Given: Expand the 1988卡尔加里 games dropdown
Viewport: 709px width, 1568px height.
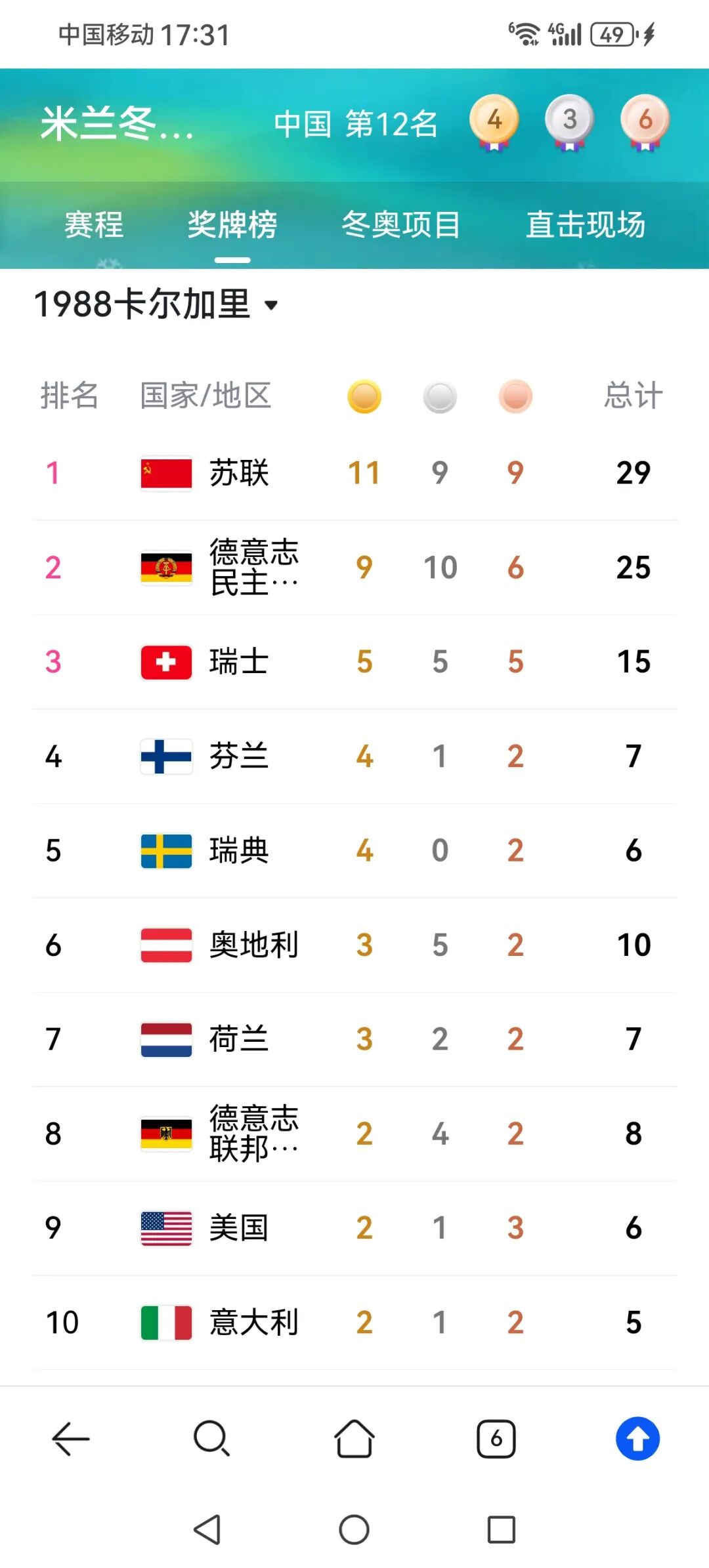Looking at the screenshot, I should (158, 304).
